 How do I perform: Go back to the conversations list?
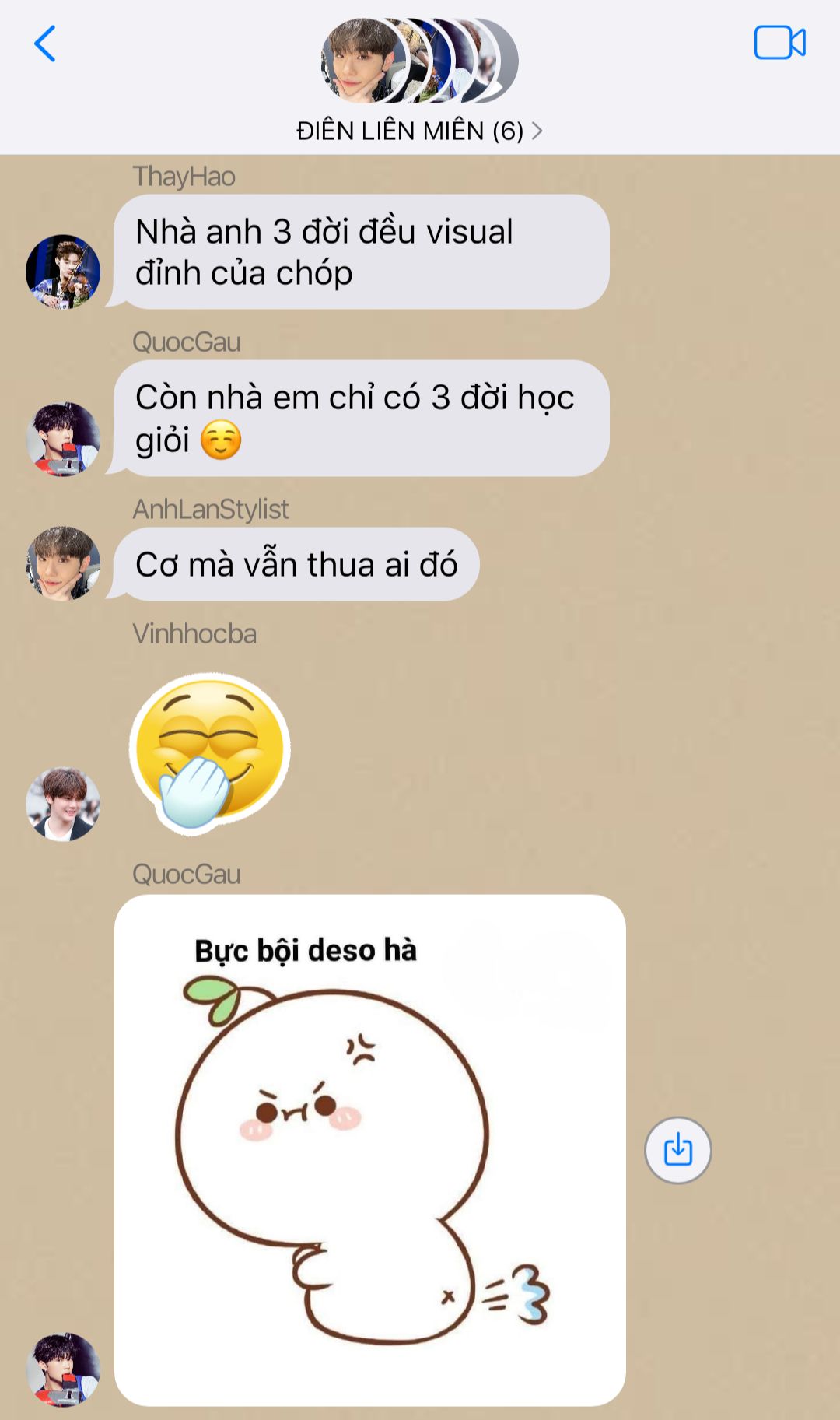45,44
